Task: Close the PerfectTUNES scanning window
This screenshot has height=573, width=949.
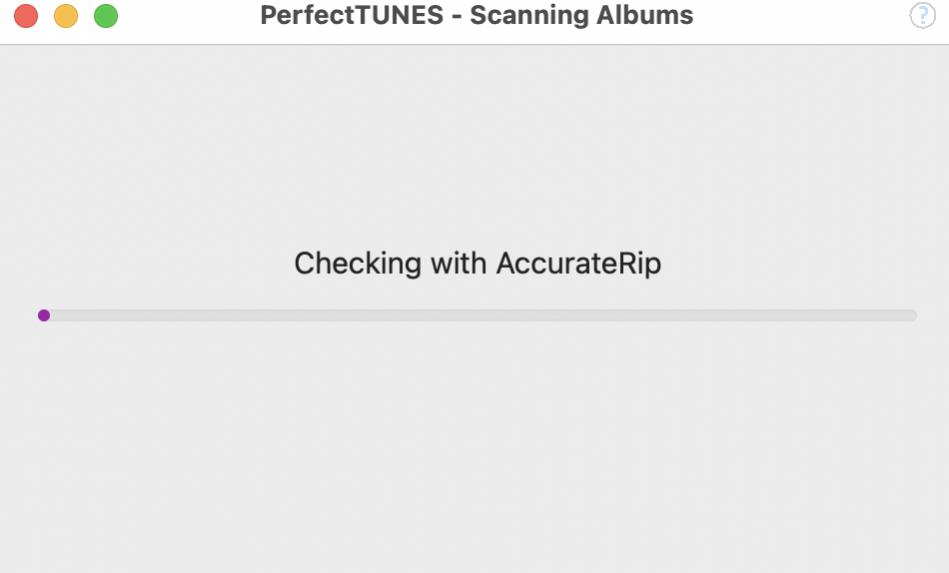Action: point(26,16)
